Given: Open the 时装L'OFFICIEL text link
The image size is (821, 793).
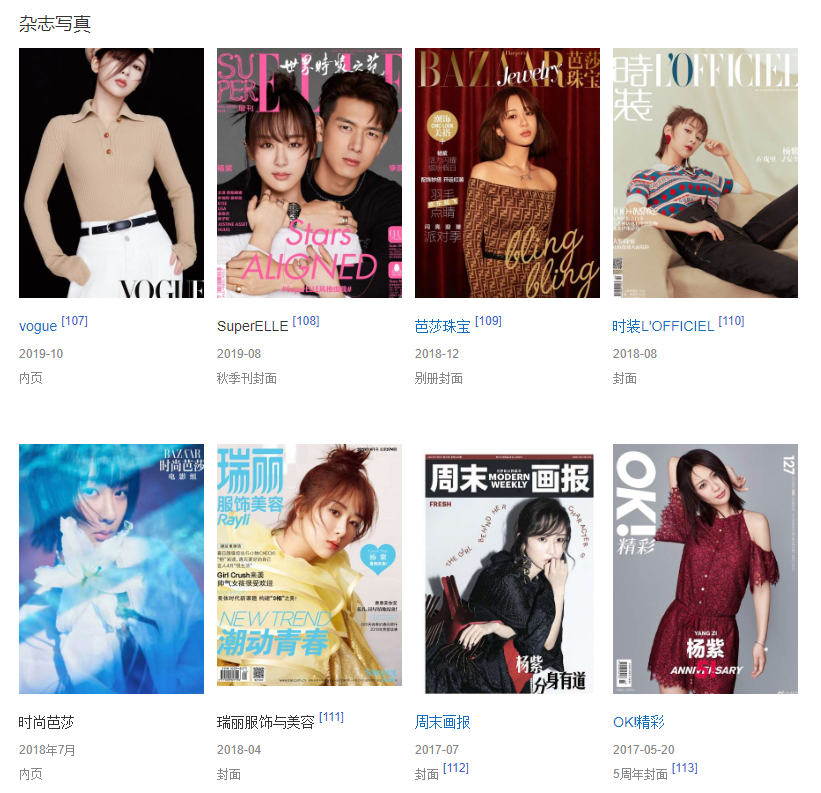Looking at the screenshot, I should (663, 326).
